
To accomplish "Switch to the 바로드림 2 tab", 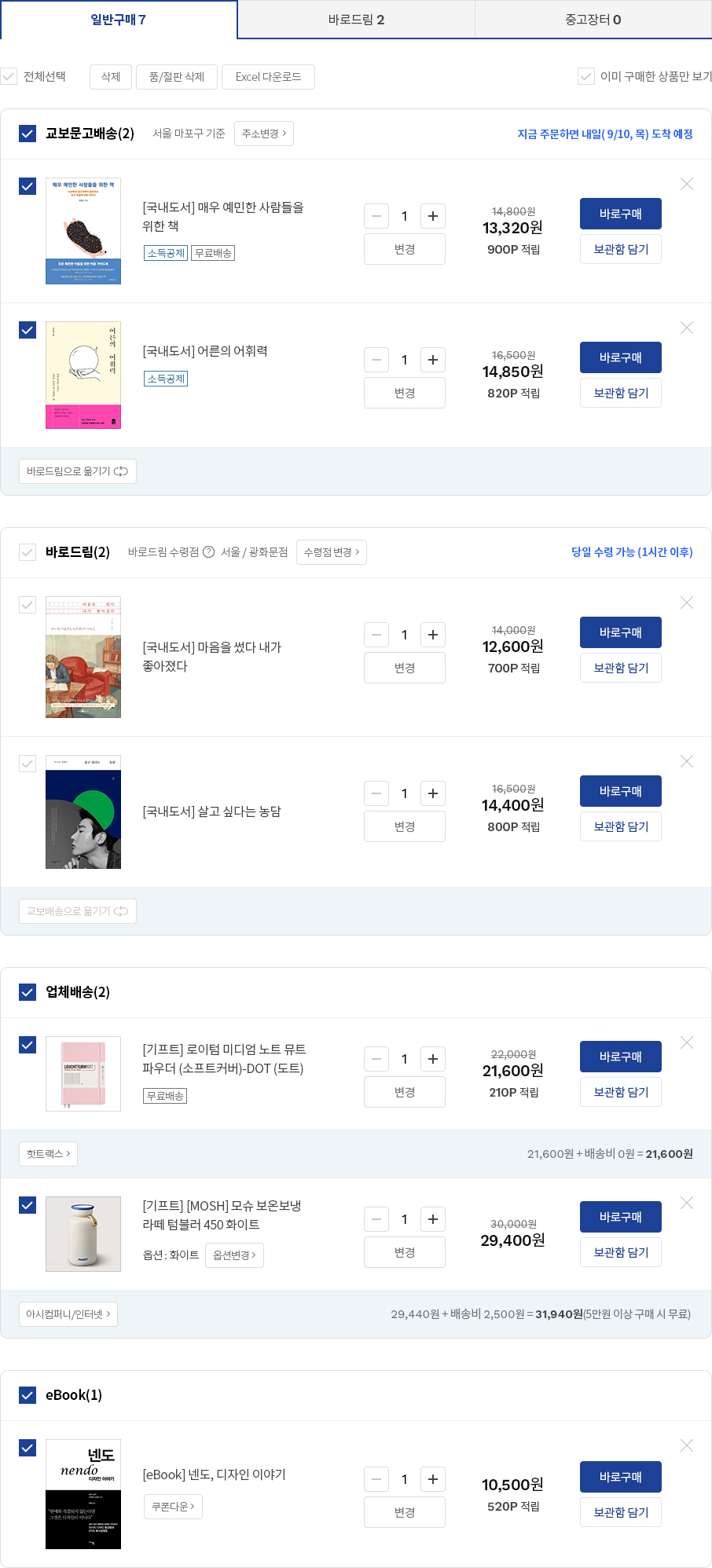I will tap(356, 20).
